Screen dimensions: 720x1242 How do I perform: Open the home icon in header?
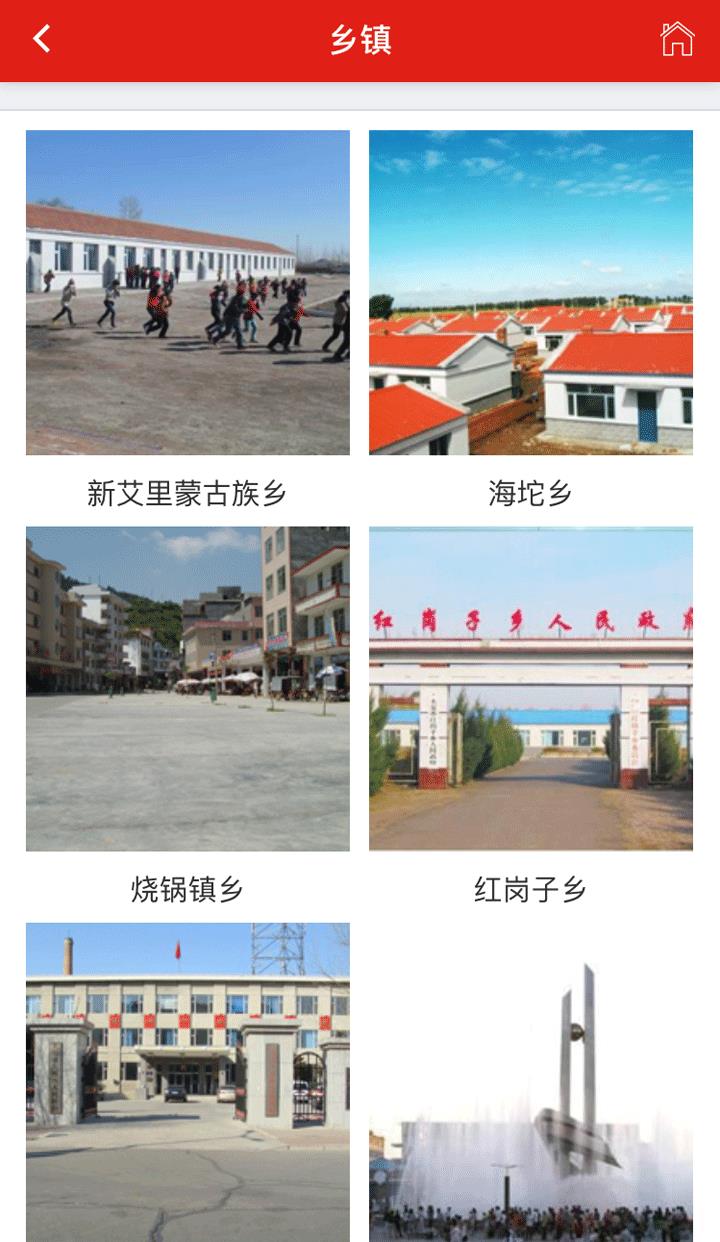coord(677,40)
